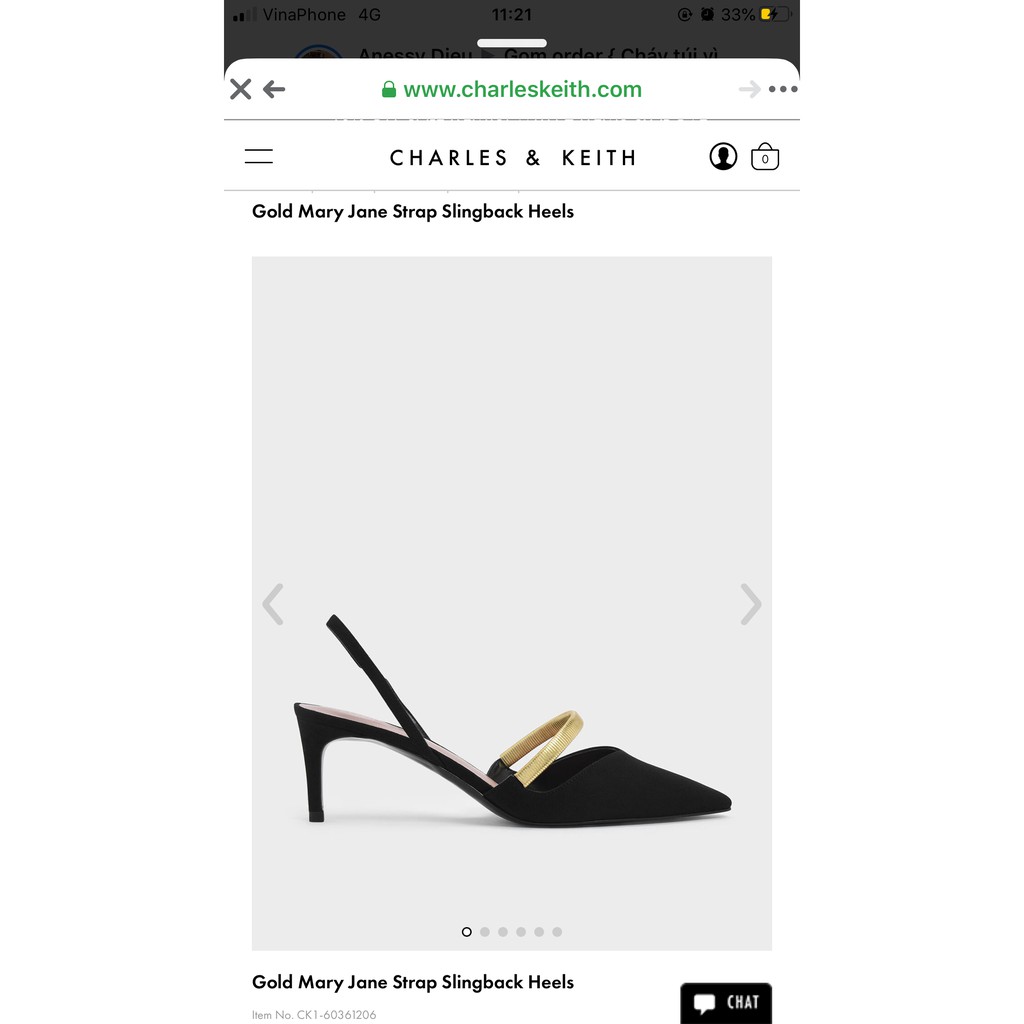Viewport: 1024px width, 1024px height.
Task: Tap the charleskeith.com address bar
Action: (x=512, y=90)
